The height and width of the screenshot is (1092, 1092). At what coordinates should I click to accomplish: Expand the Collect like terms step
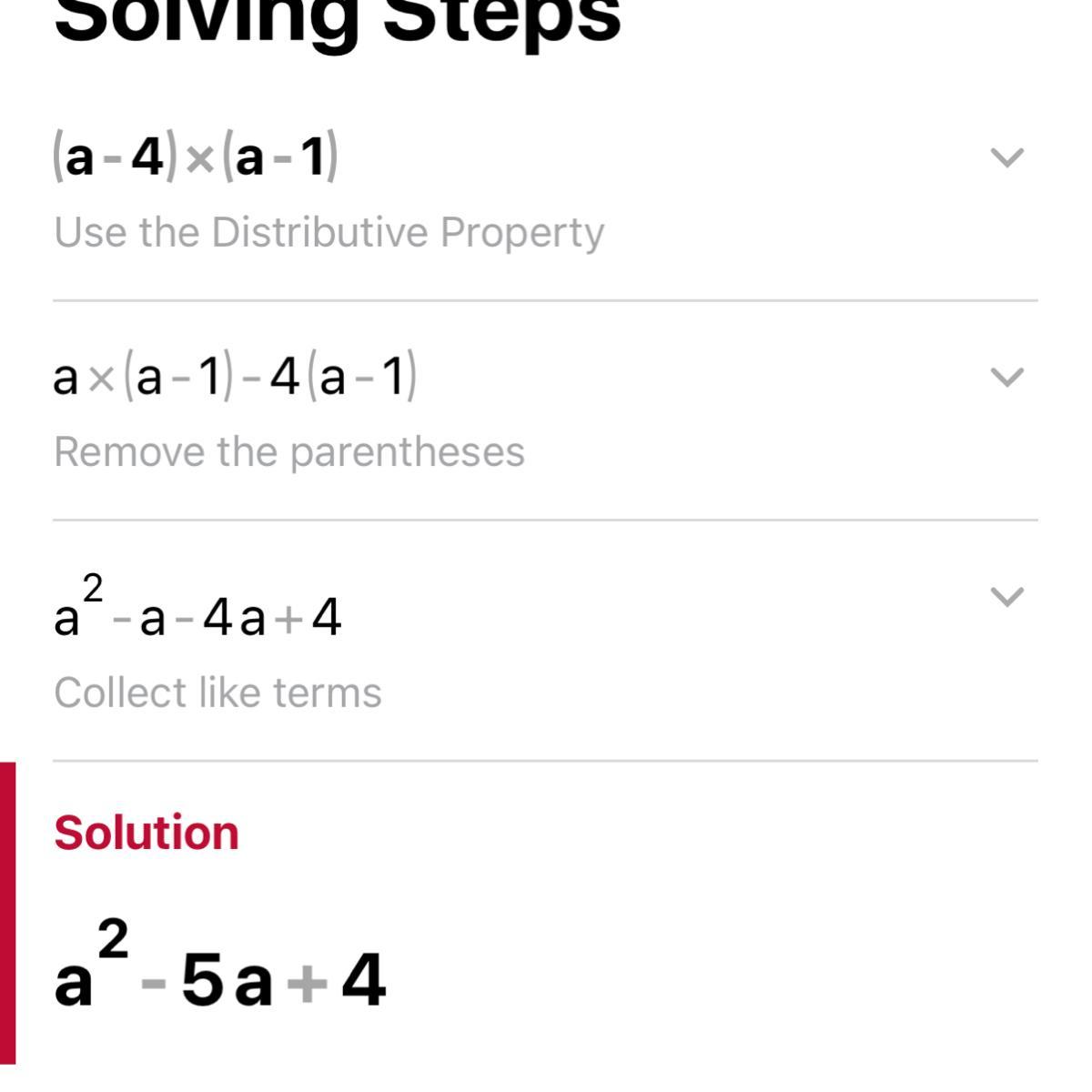(x=1006, y=597)
